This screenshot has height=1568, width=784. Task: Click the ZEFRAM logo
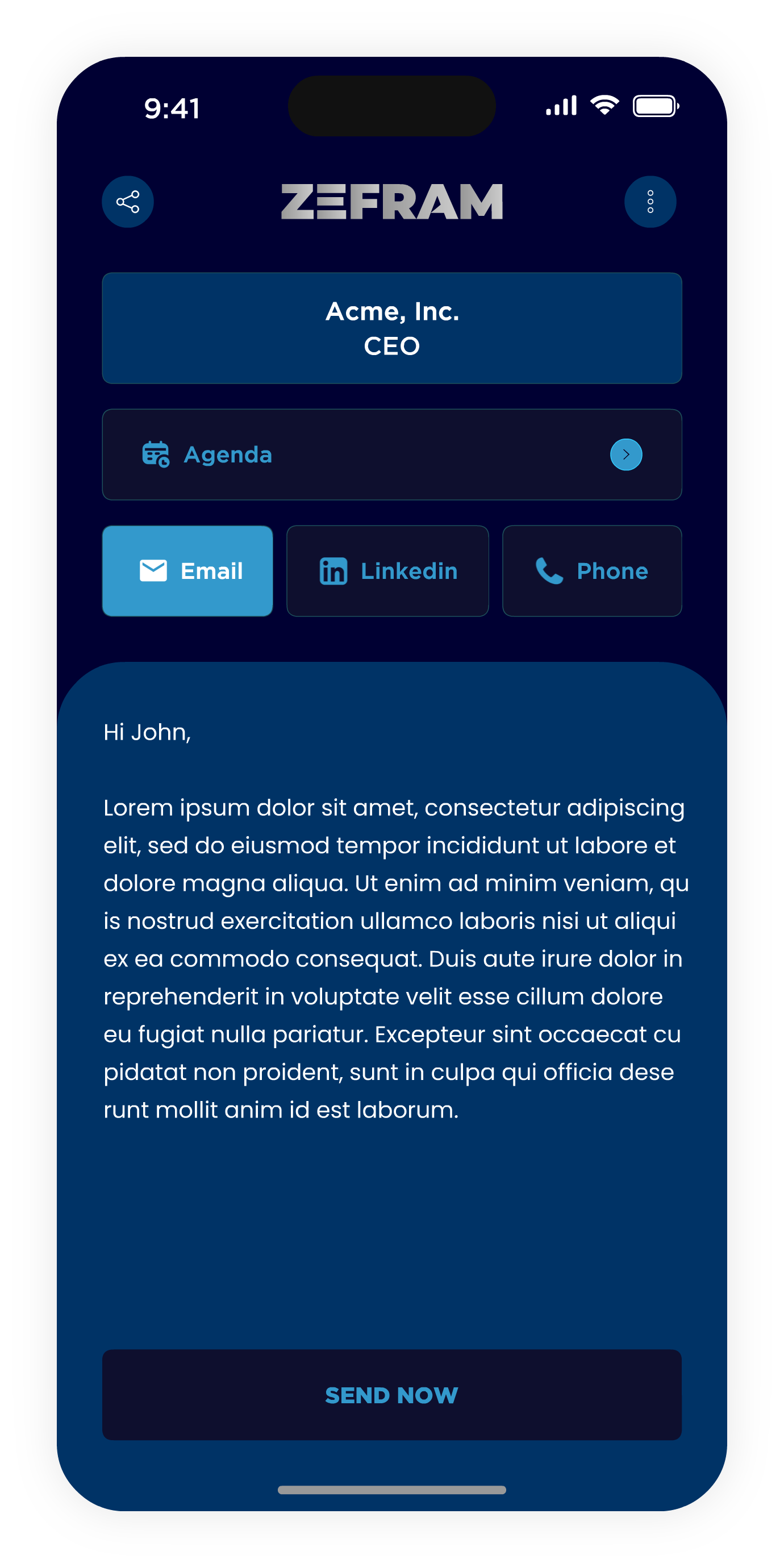(x=392, y=202)
